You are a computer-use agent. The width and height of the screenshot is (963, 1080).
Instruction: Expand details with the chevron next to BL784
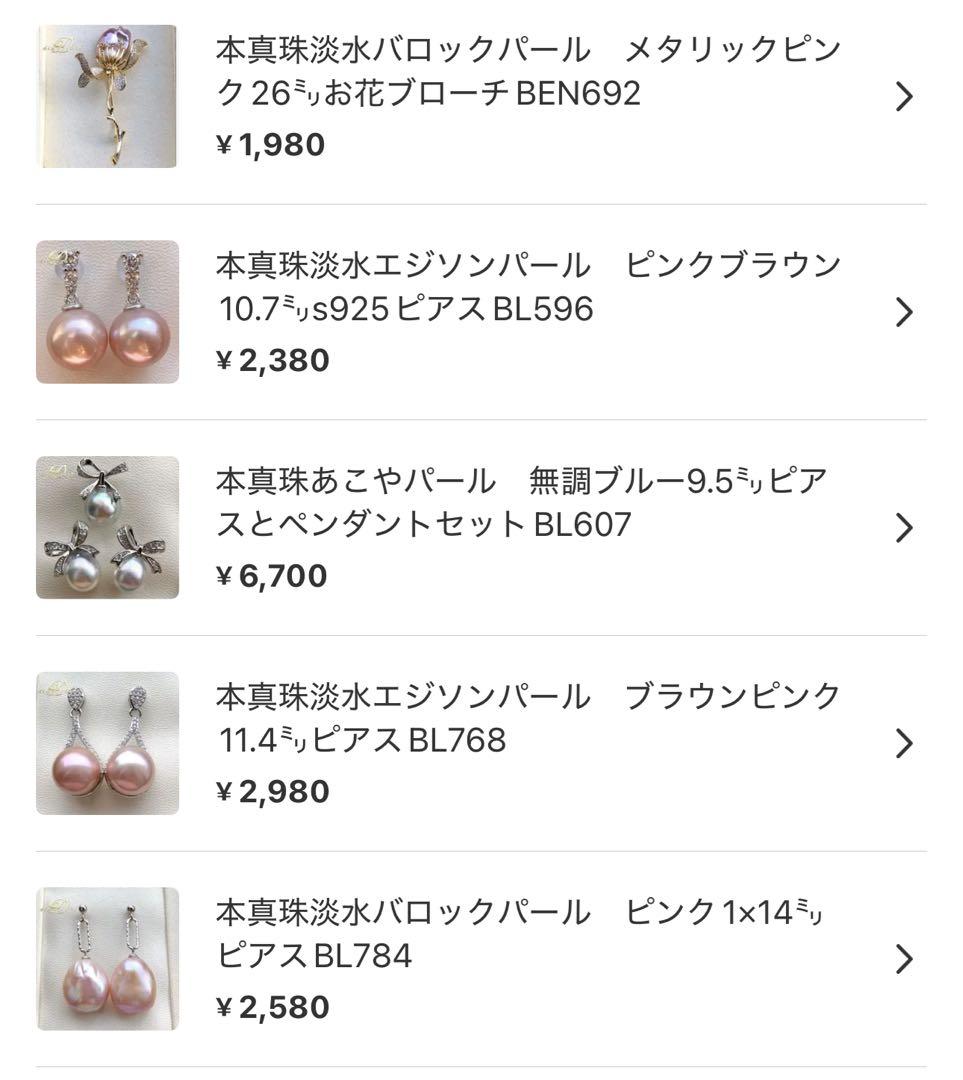(x=905, y=958)
